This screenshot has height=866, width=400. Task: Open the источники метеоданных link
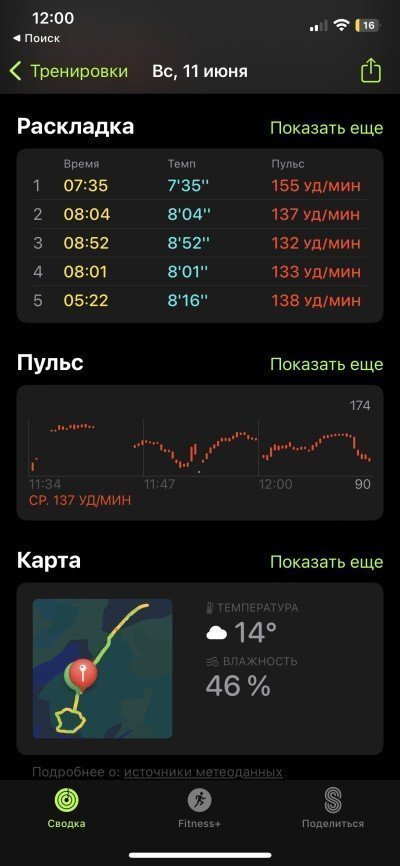click(203, 772)
